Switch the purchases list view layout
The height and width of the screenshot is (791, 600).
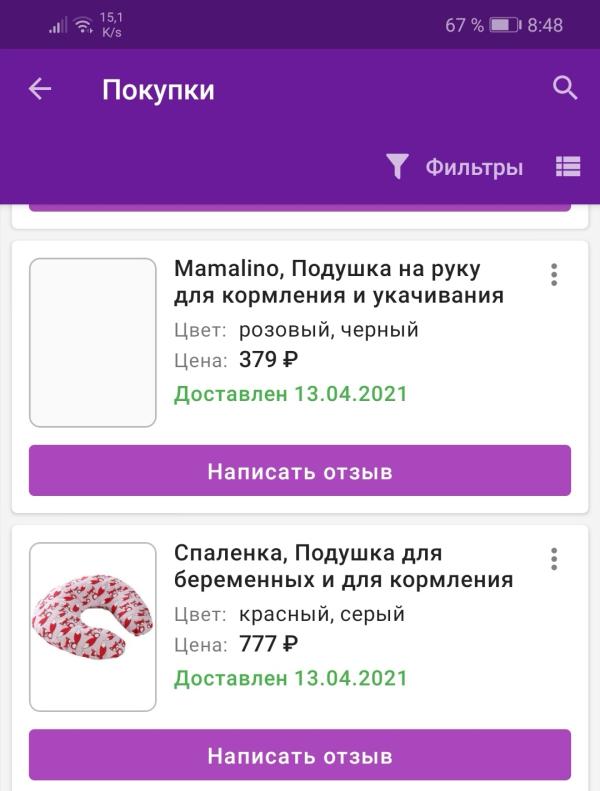tap(568, 167)
